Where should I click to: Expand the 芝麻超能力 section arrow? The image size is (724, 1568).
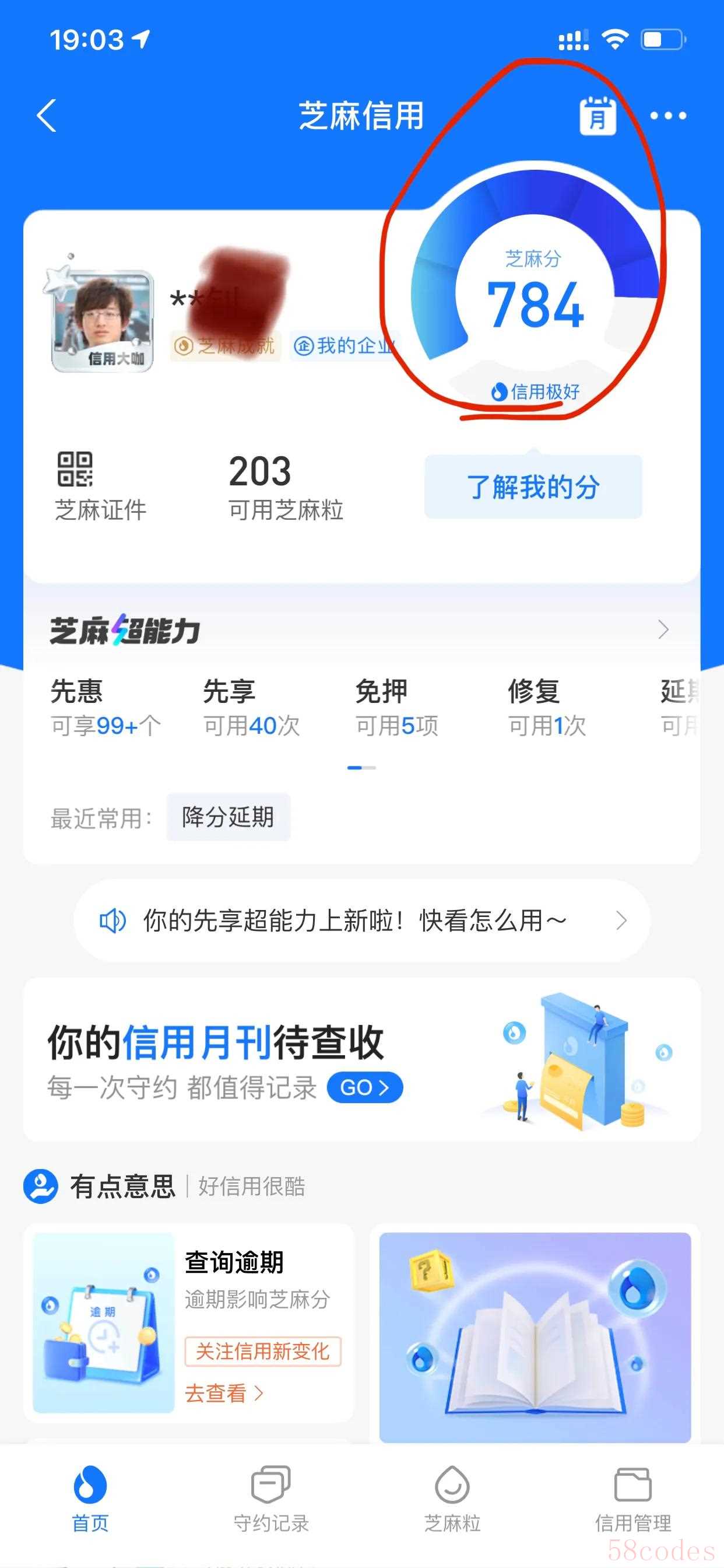tap(663, 629)
